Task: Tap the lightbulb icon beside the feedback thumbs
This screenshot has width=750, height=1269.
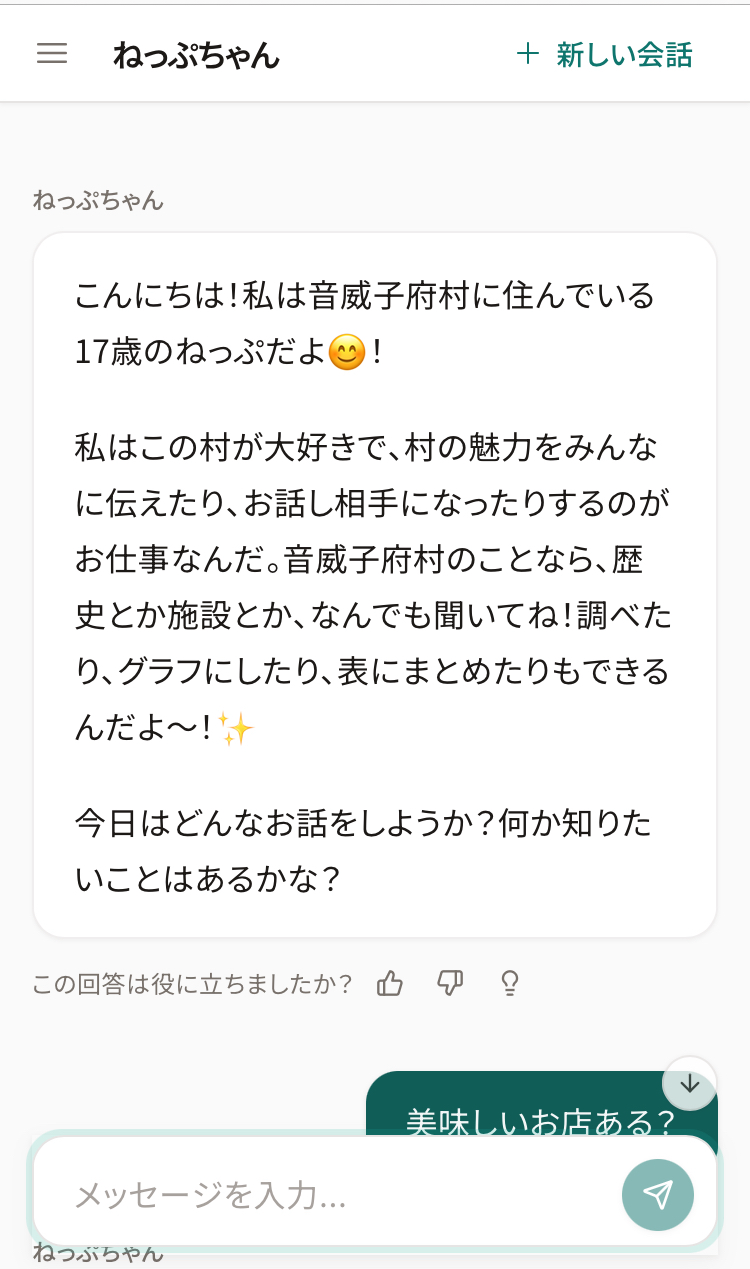Action: (510, 984)
